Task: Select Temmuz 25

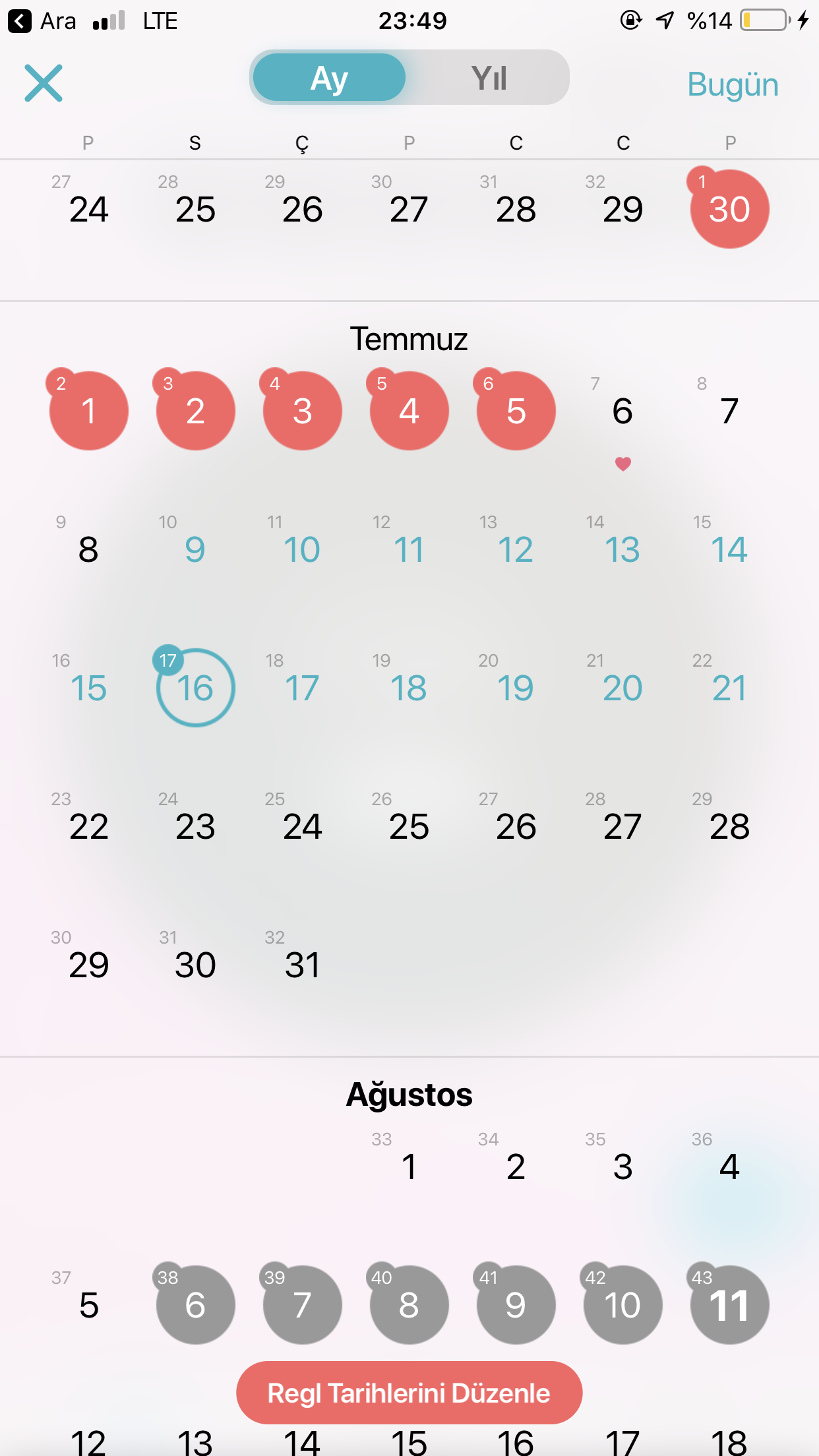Action: [x=409, y=826]
